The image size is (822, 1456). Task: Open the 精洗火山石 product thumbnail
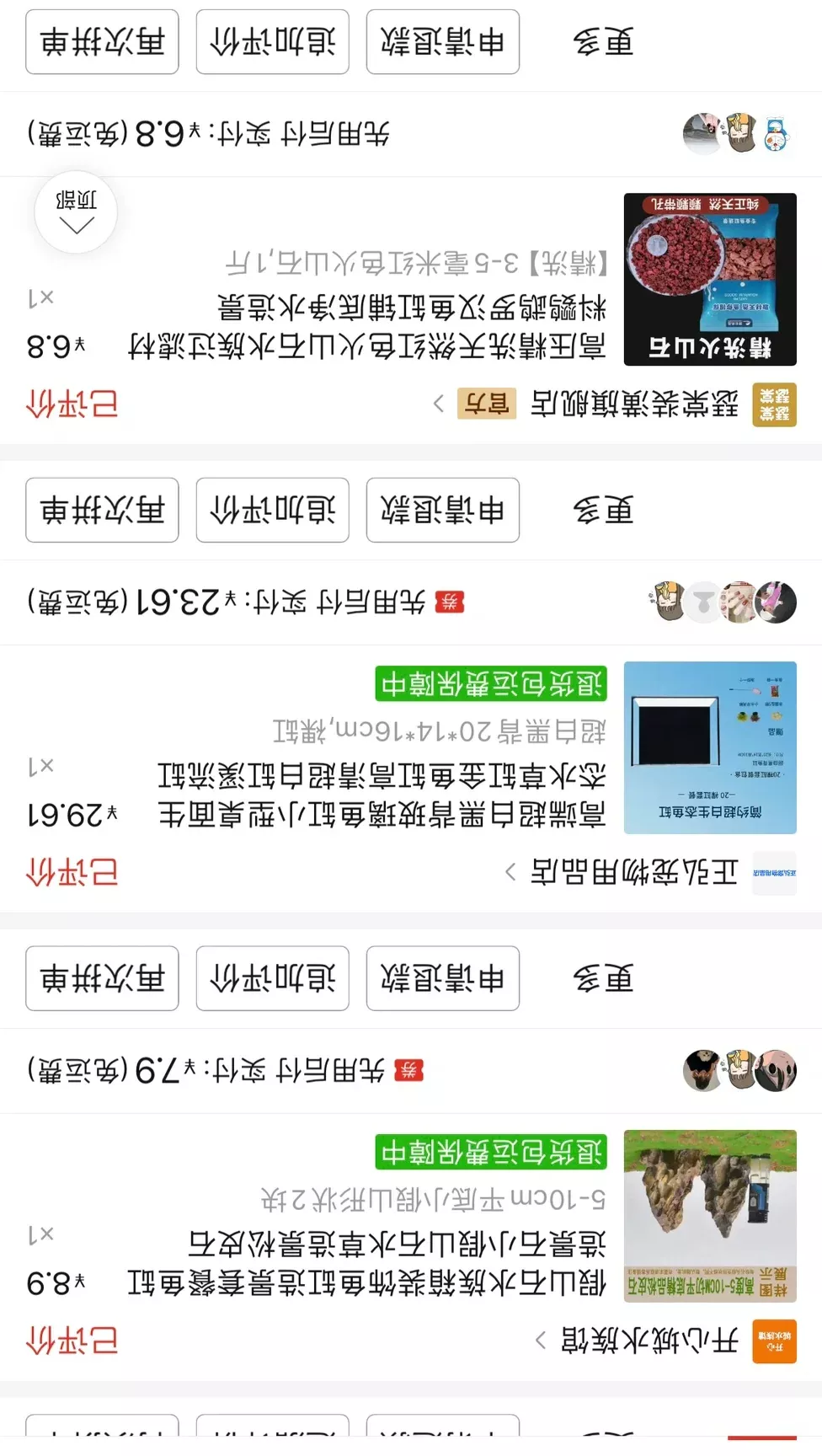[x=710, y=279]
